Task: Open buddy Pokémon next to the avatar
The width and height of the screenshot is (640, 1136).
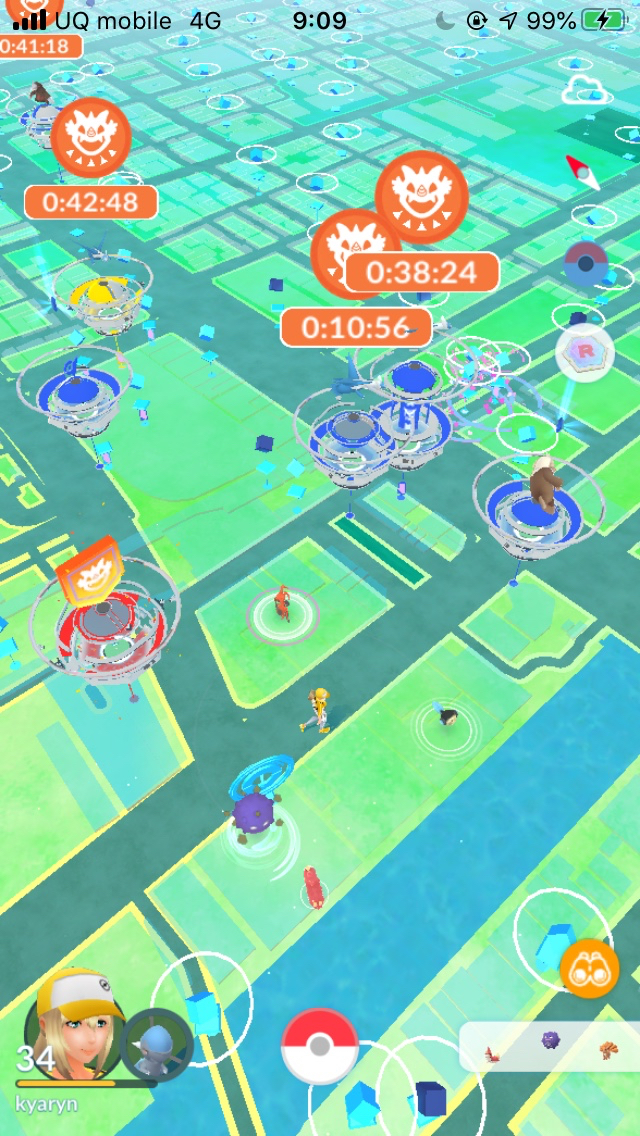Action: 157,1044
